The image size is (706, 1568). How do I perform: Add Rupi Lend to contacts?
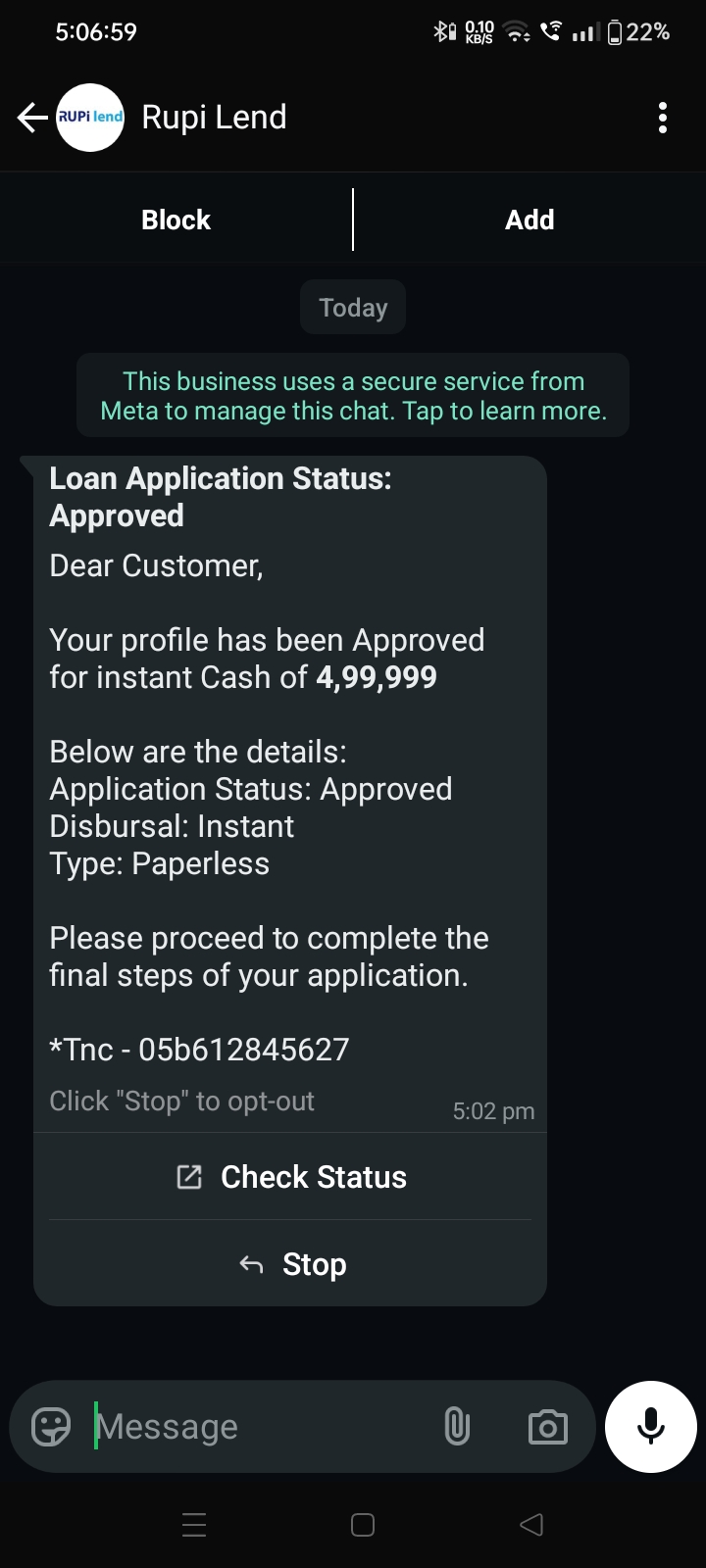click(529, 220)
